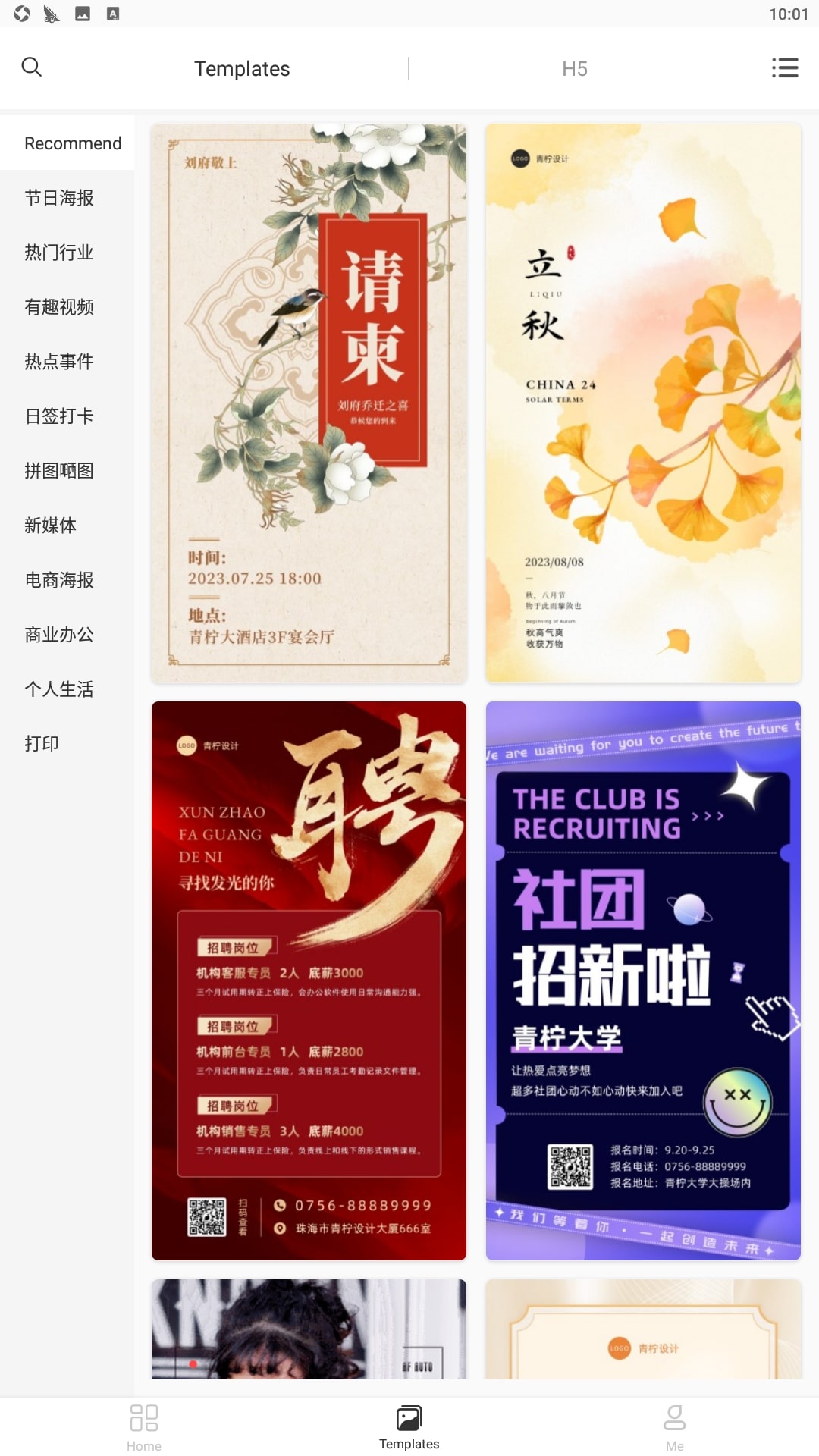The width and height of the screenshot is (819, 1456).
Task: Open the red 聘 recruitment template
Action: click(x=309, y=981)
